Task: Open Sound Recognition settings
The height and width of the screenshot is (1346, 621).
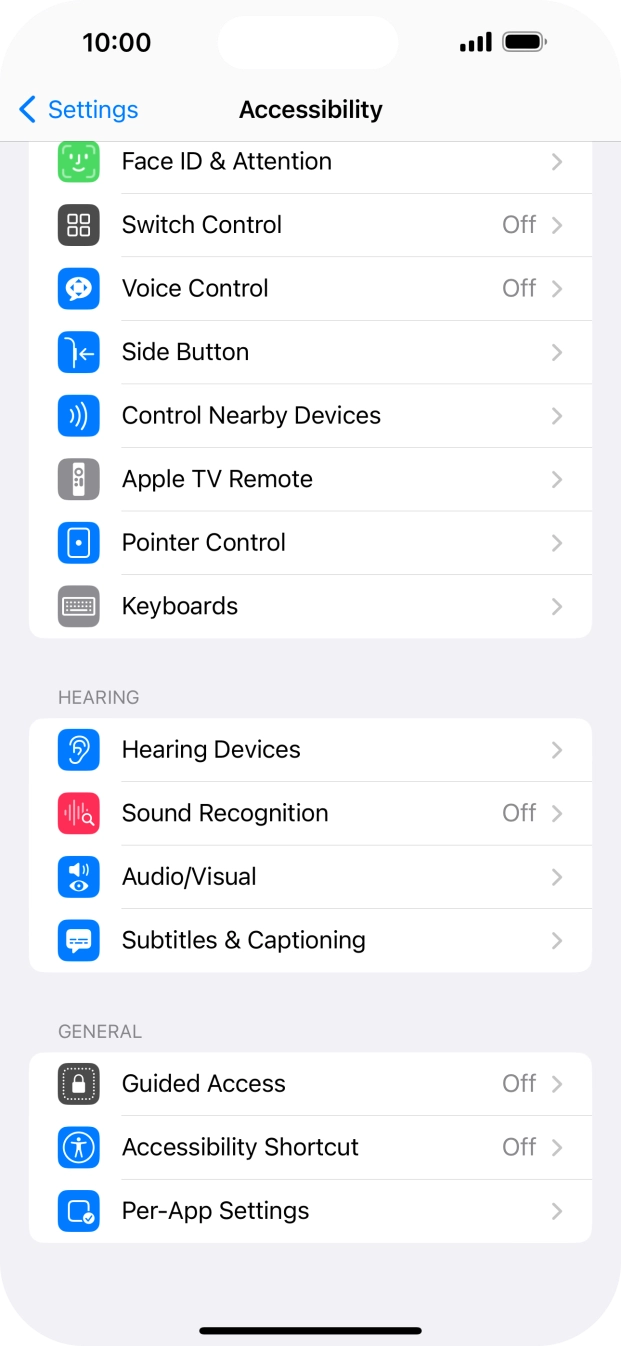Action: 310,813
